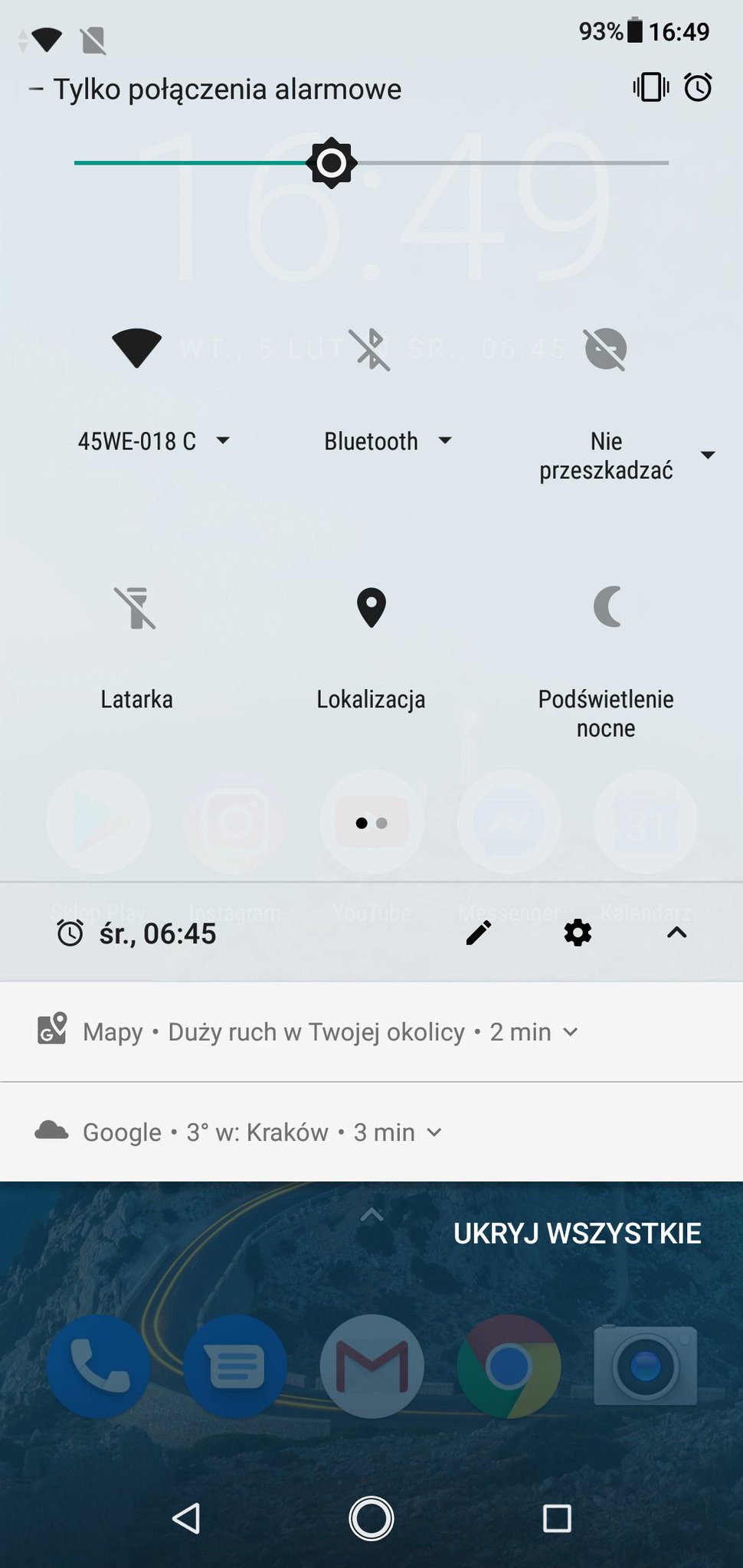The height and width of the screenshot is (1568, 743).
Task: Open the Mapy traffic notification
Action: tap(306, 1032)
